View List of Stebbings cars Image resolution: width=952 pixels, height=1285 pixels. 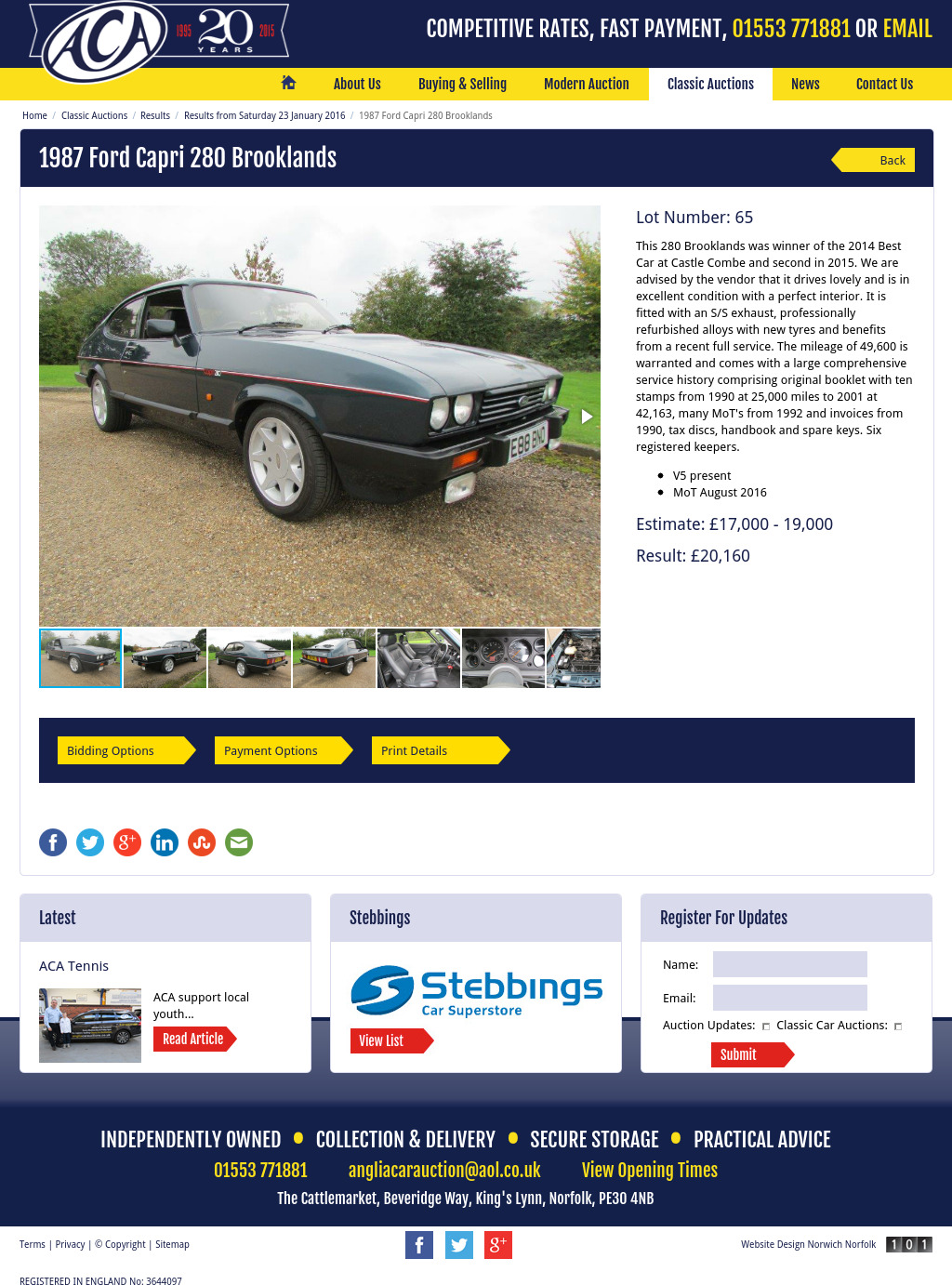click(386, 1040)
